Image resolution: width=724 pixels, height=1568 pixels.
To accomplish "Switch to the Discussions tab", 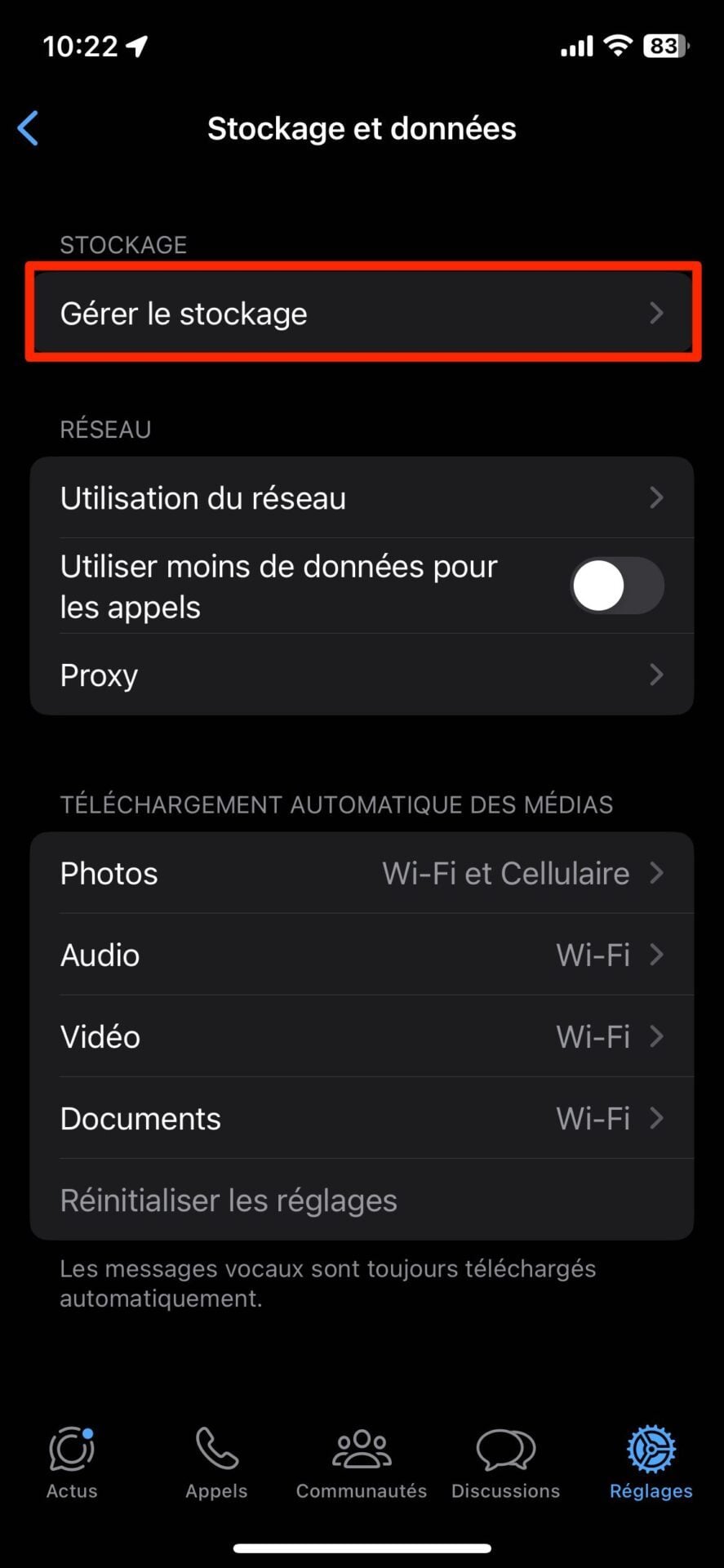I will 506,1463.
